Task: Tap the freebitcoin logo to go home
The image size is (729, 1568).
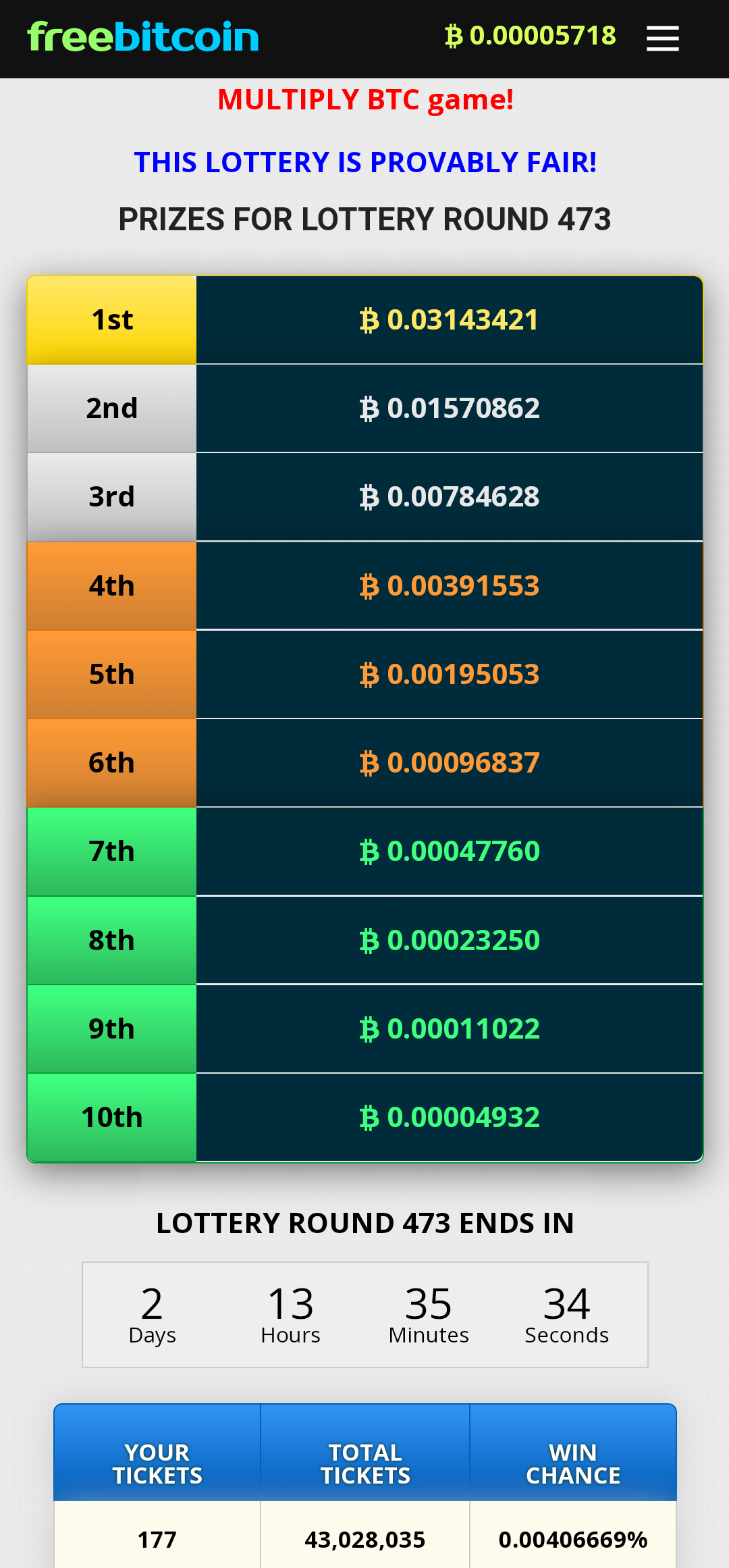Action: tap(143, 37)
